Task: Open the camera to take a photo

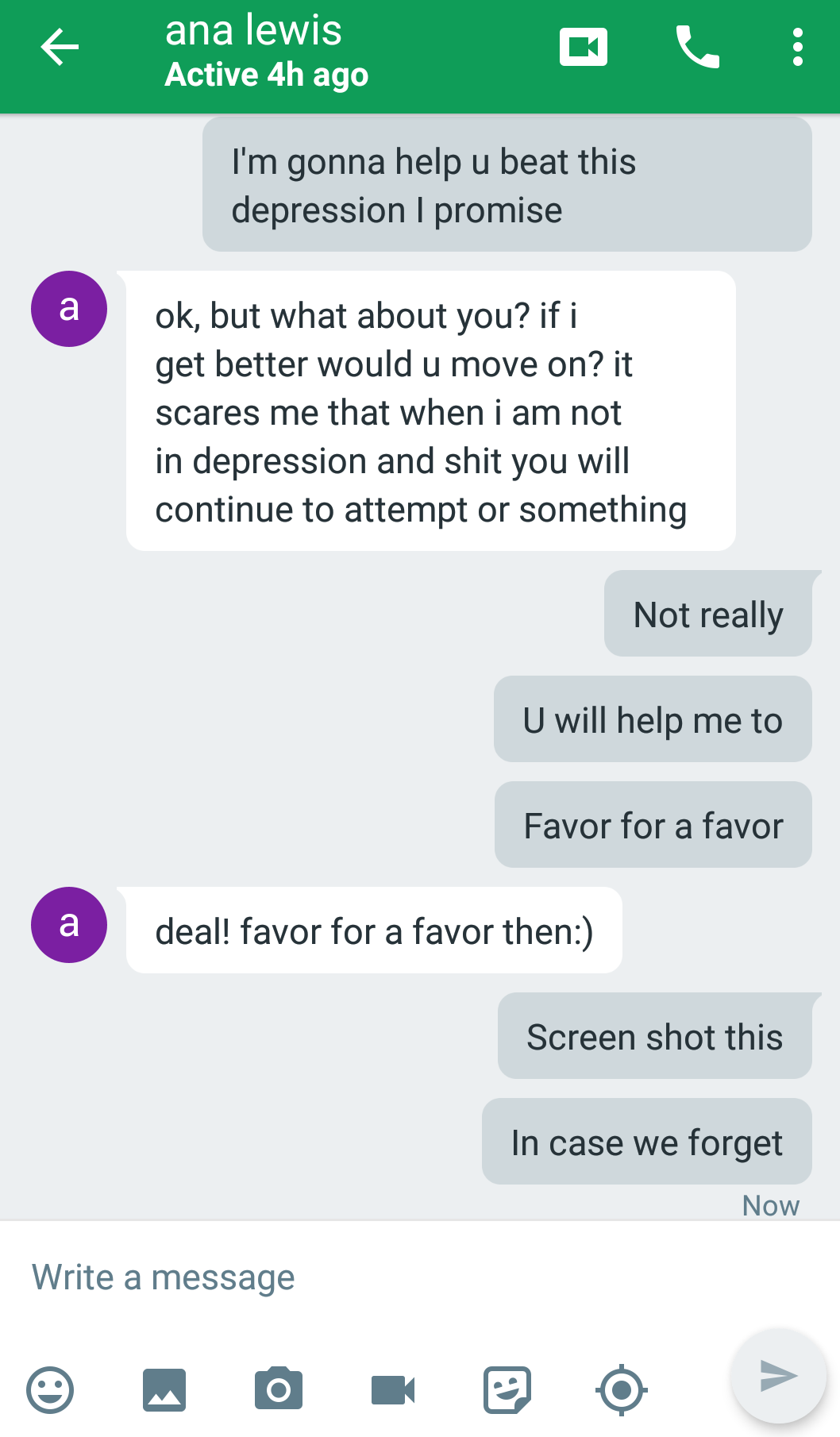Action: pyautogui.click(x=279, y=1389)
